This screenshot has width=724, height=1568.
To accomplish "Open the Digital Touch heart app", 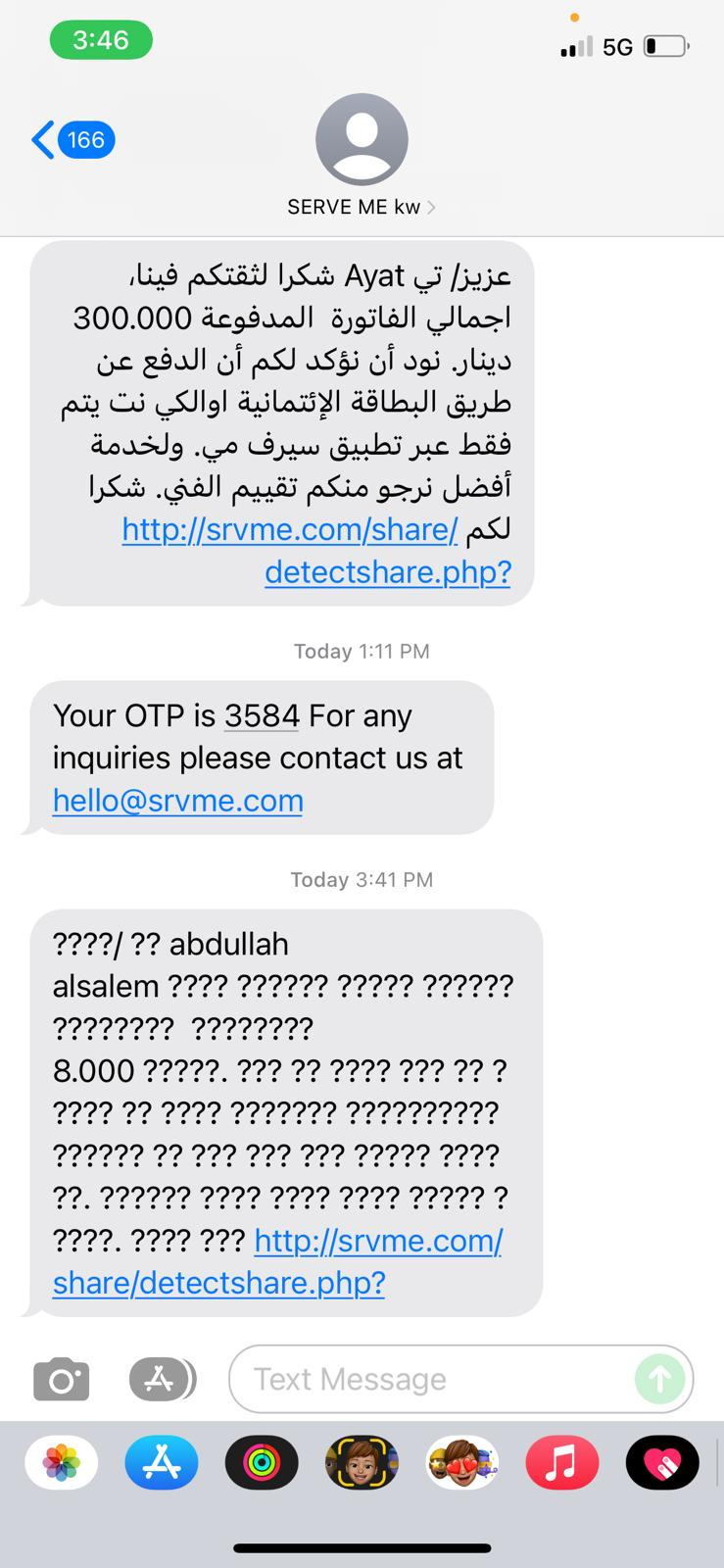I will tap(662, 1464).
